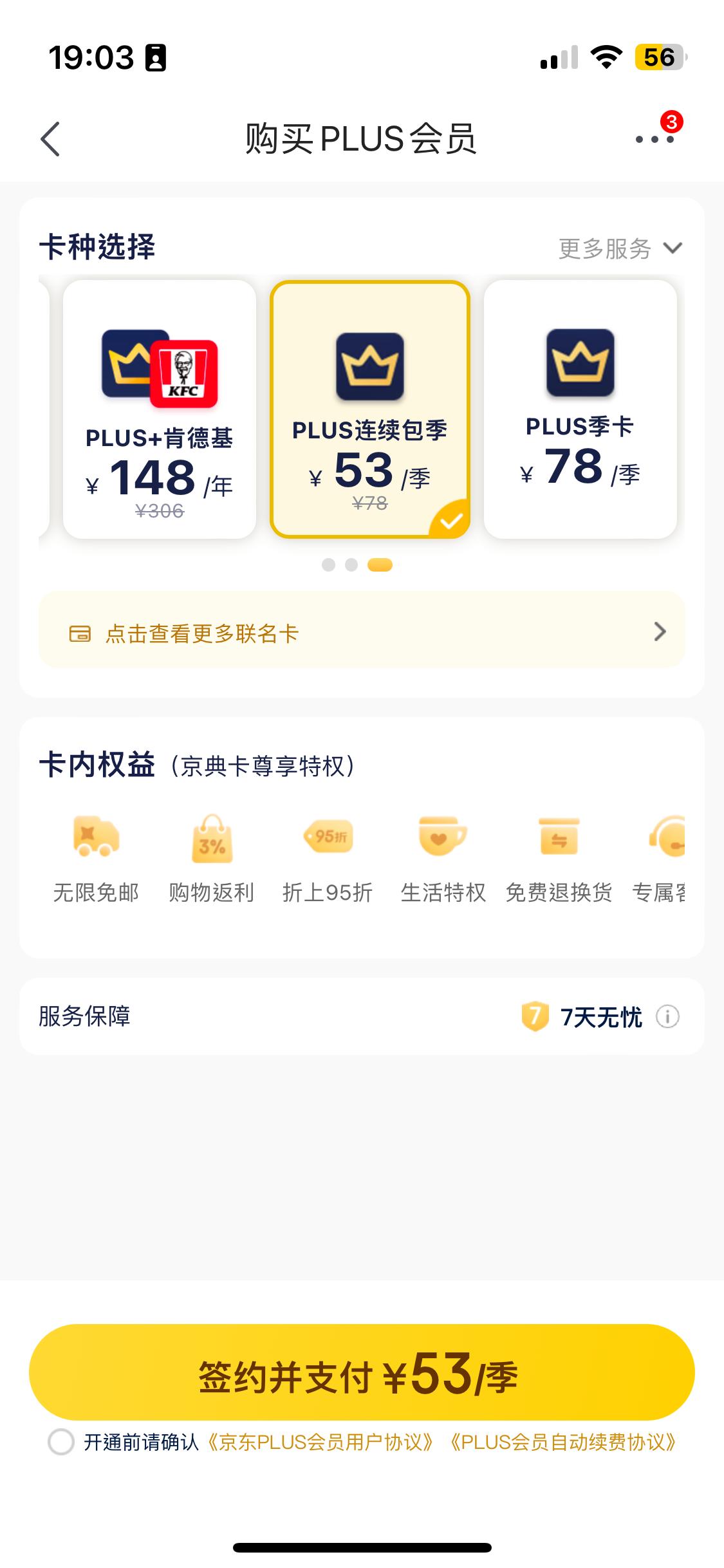Open the three-dot more menu
This screenshot has height=1568, width=724.
(x=654, y=139)
